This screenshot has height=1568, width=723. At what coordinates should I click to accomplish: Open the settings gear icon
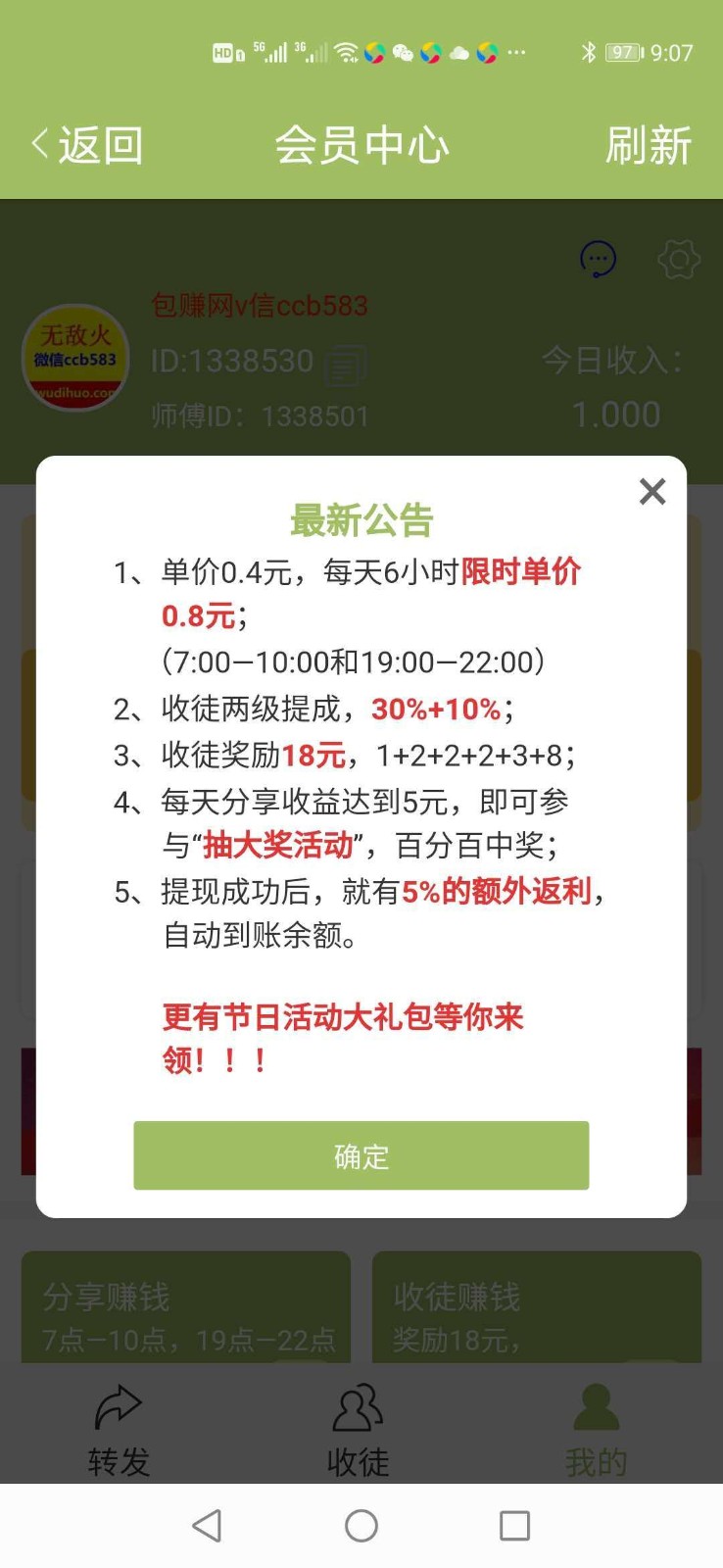tap(679, 260)
